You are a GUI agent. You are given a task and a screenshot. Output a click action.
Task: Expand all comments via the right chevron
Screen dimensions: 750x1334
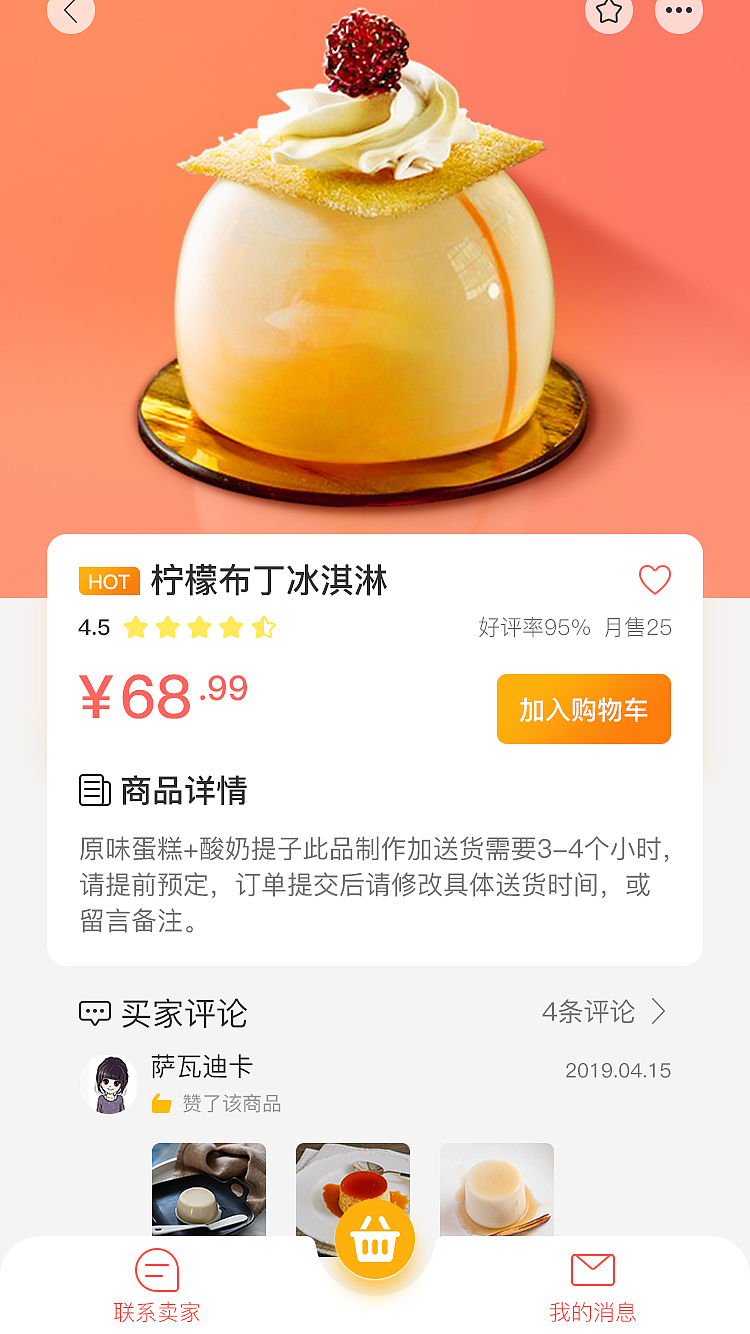coord(659,1012)
